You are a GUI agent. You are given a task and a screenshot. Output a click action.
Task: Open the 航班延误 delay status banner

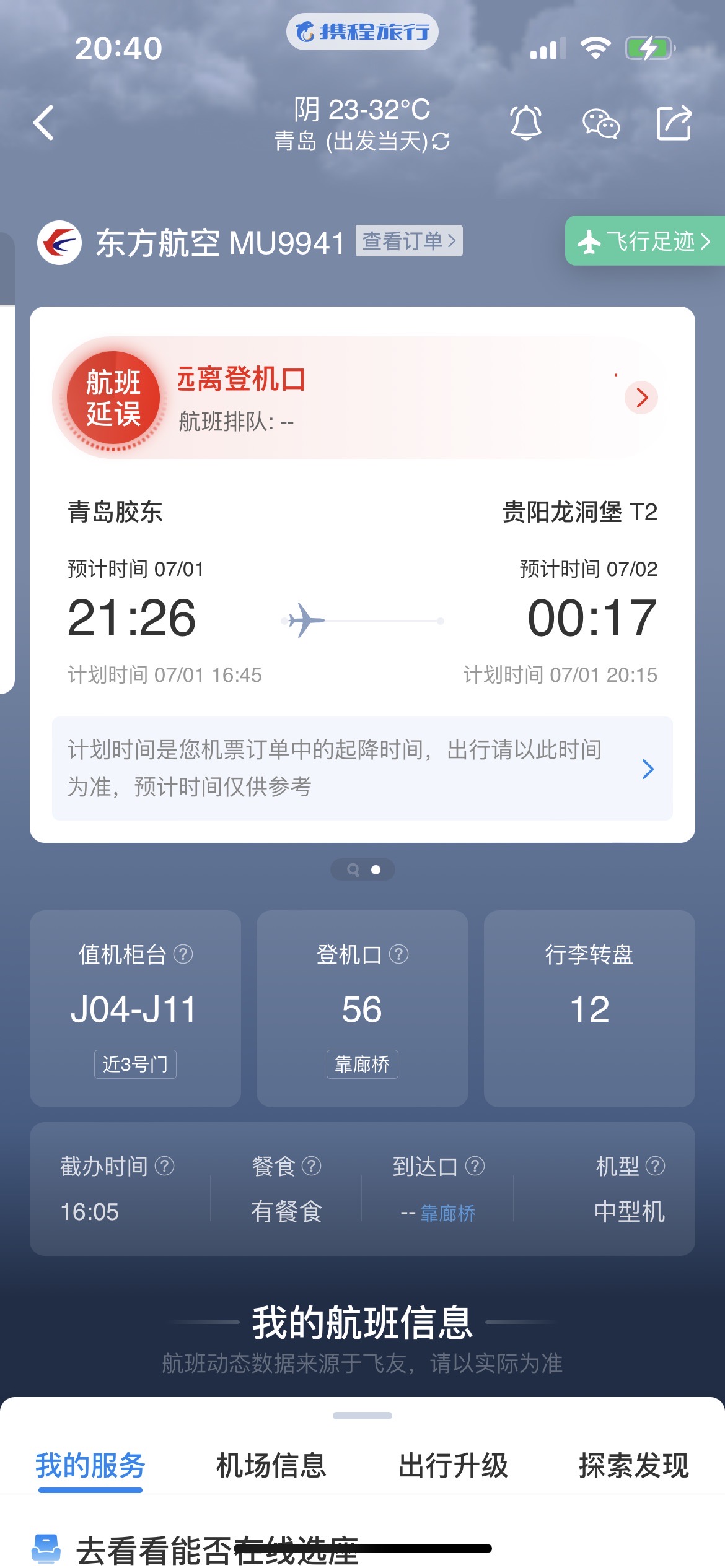point(641,397)
